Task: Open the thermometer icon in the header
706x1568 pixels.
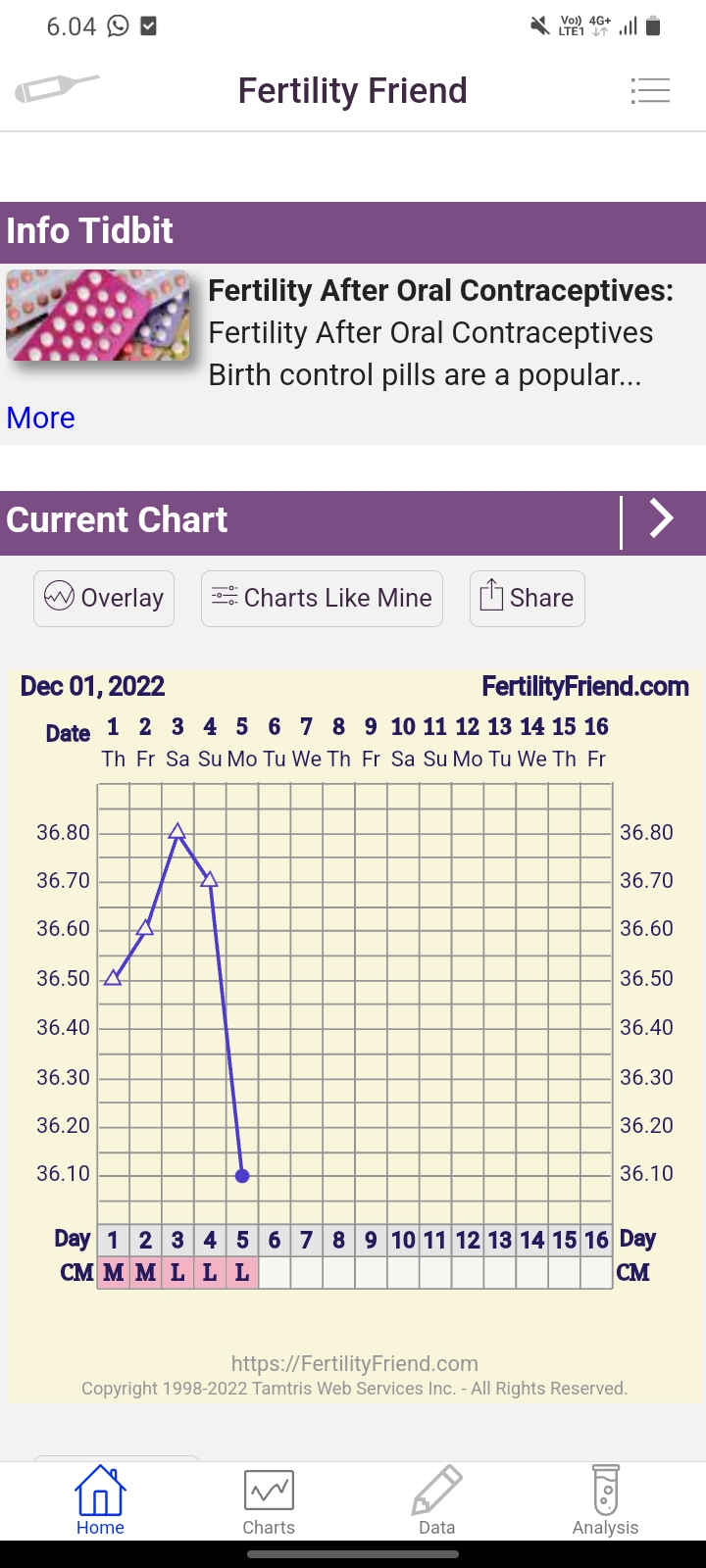Action: coord(57,89)
